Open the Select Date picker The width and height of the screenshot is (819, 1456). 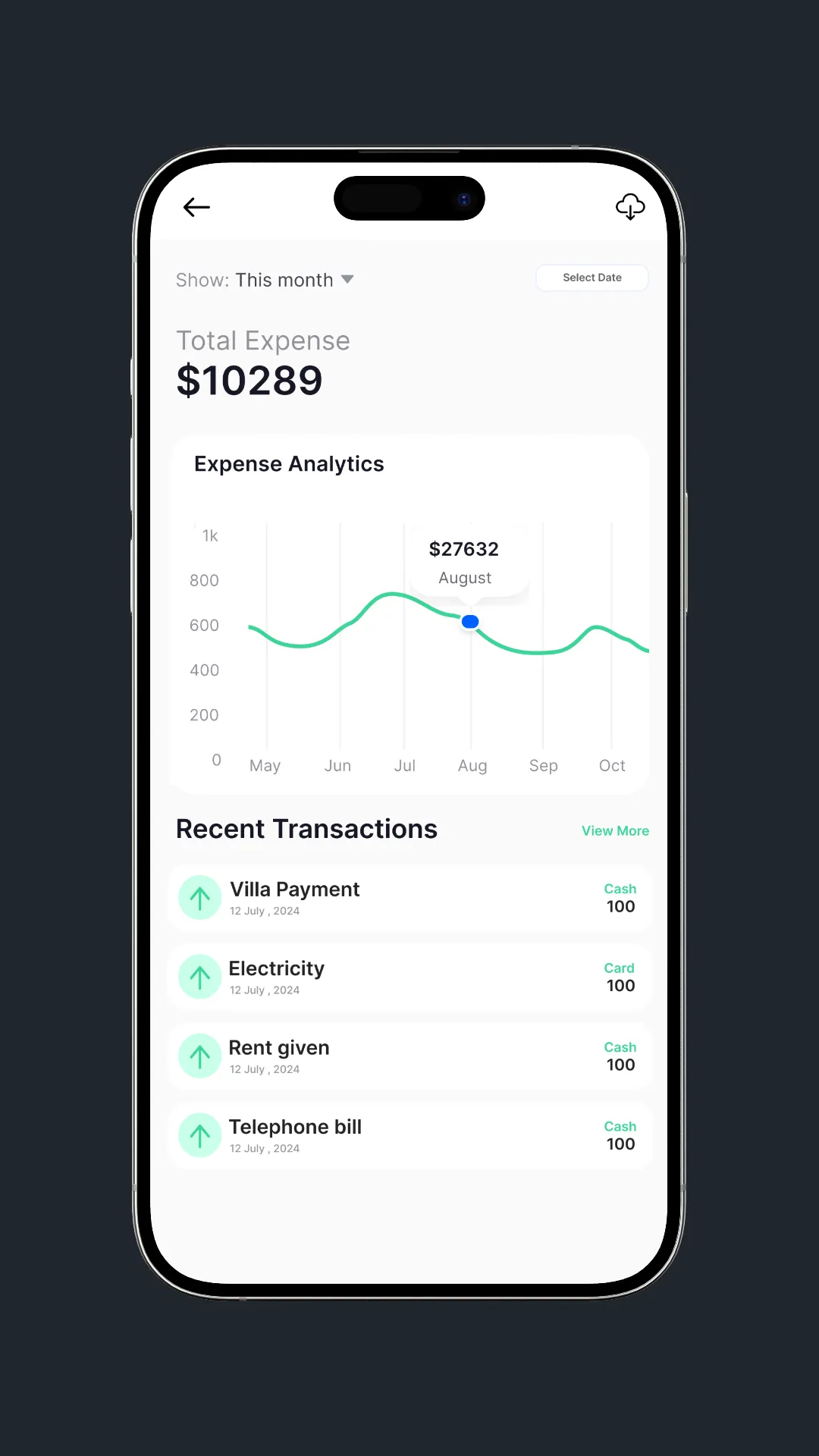coord(591,278)
